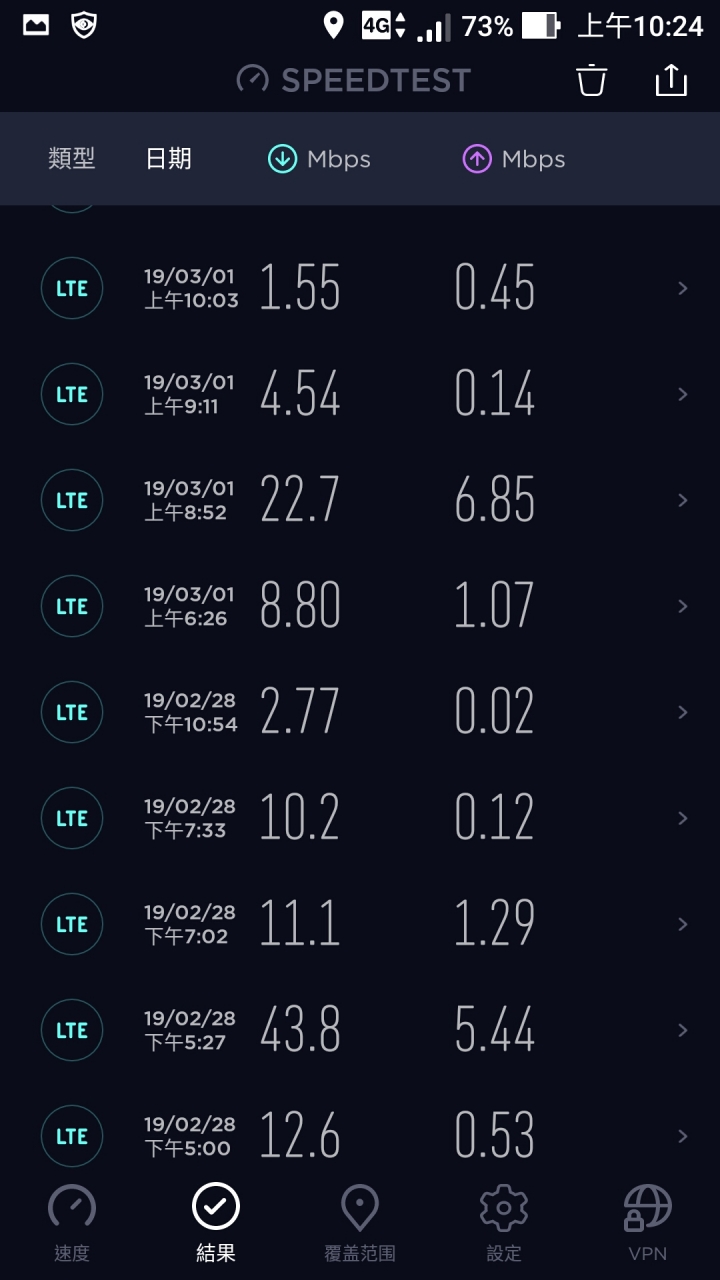The height and width of the screenshot is (1280, 720).
Task: Sort results by 類型 column
Action: (72, 159)
